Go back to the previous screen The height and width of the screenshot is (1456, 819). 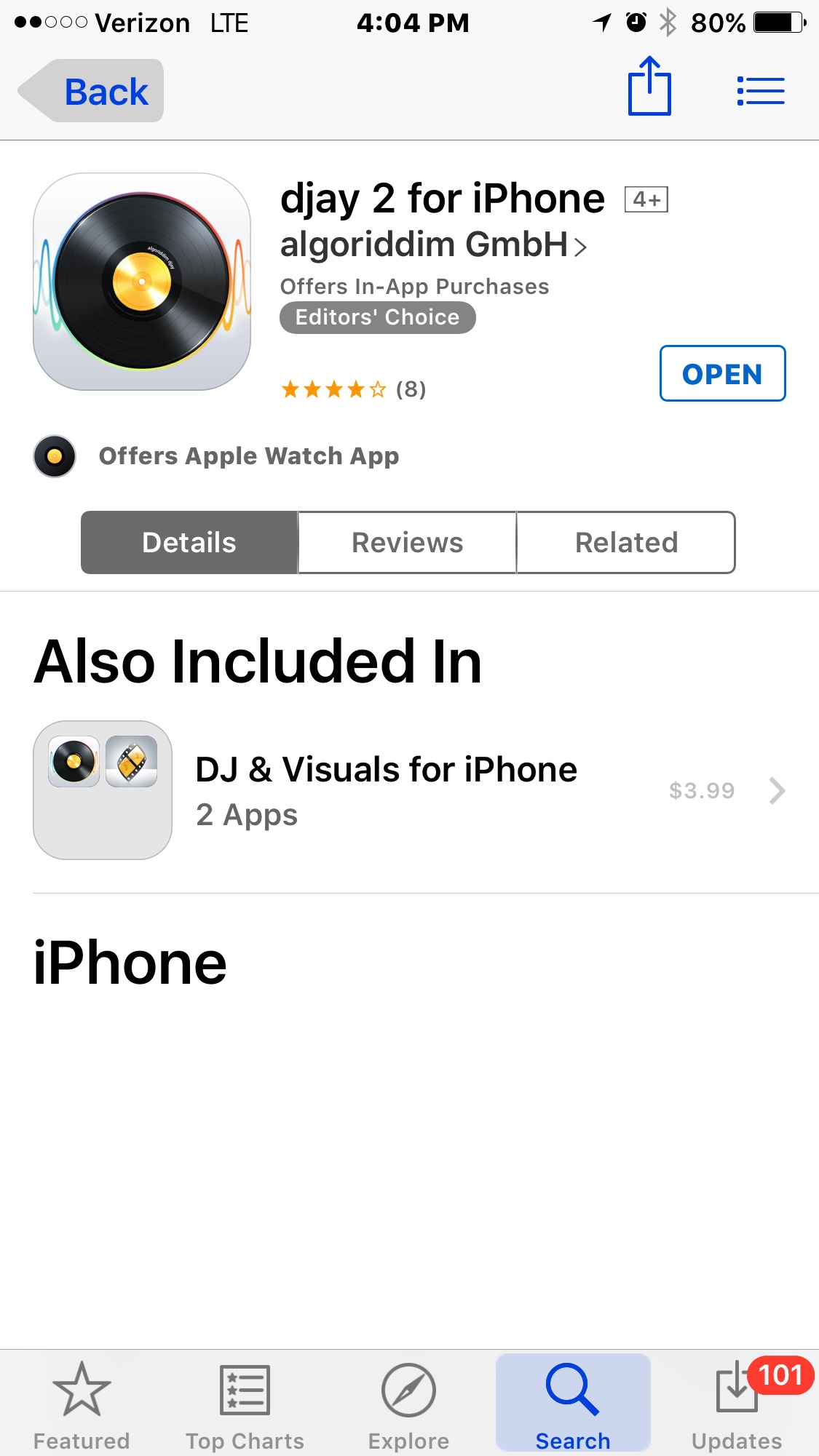(x=91, y=91)
